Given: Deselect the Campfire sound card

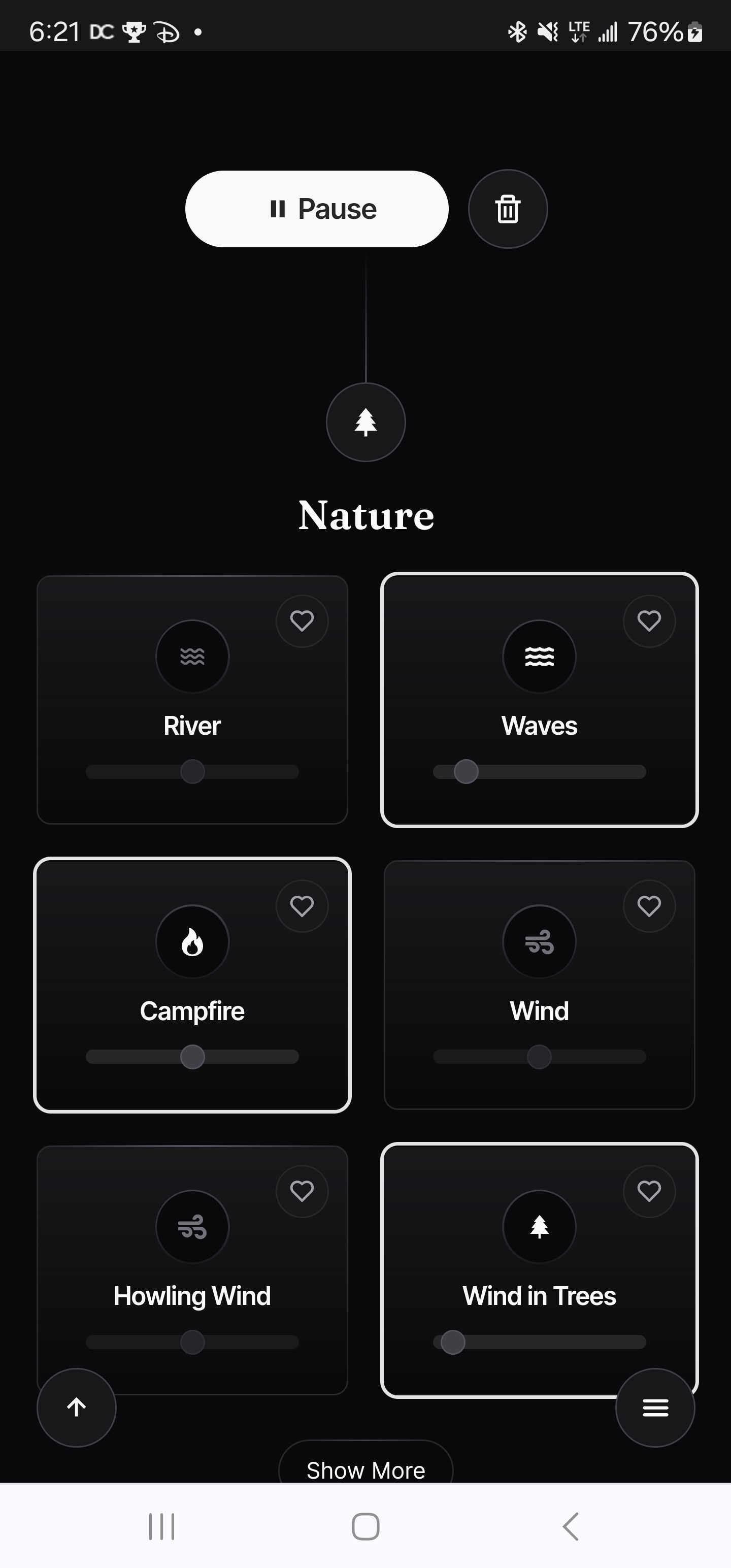Looking at the screenshot, I should pyautogui.click(x=192, y=985).
